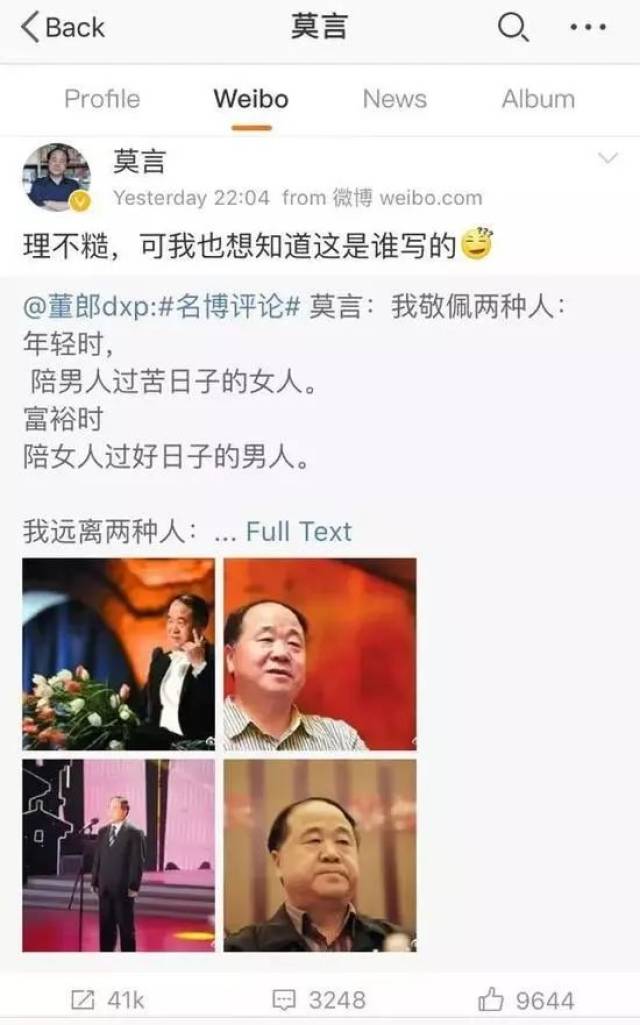The width and height of the screenshot is (640, 1025).
Task: Tap Full Text to expand post
Action: pyautogui.click(x=299, y=531)
